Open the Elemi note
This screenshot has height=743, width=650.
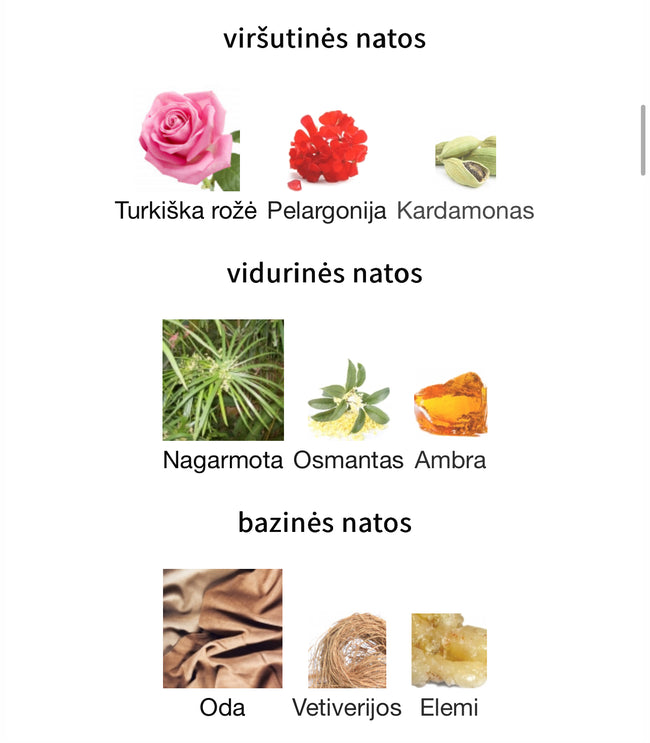(449, 651)
